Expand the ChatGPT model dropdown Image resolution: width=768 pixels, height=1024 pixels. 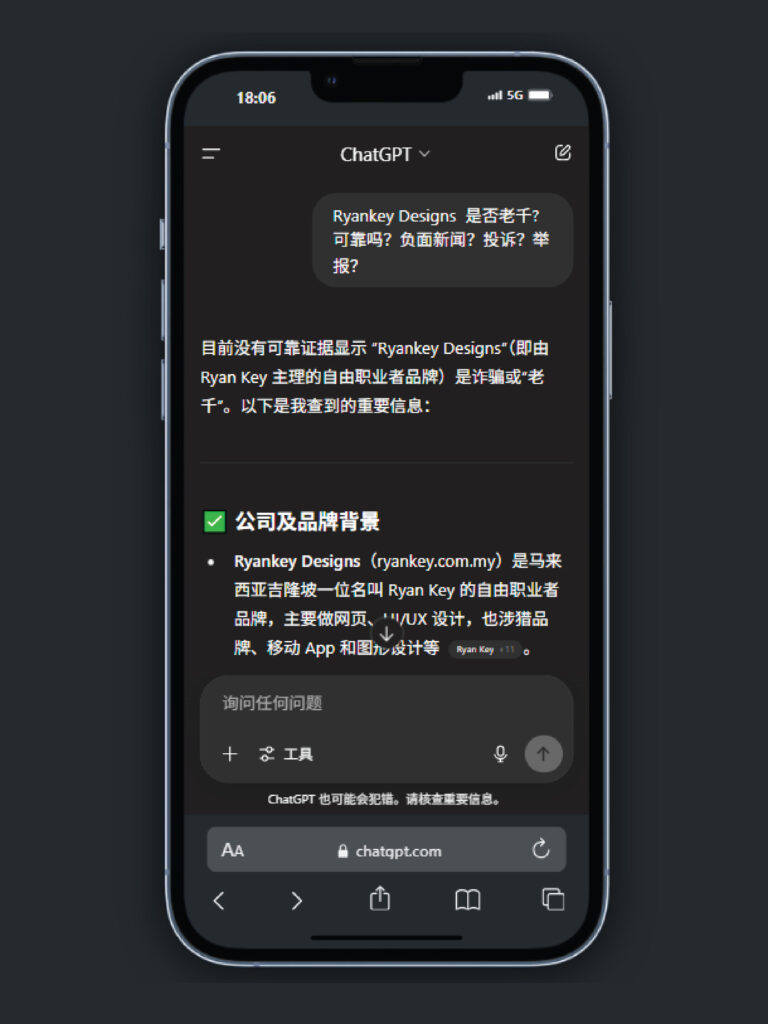pyautogui.click(x=385, y=154)
